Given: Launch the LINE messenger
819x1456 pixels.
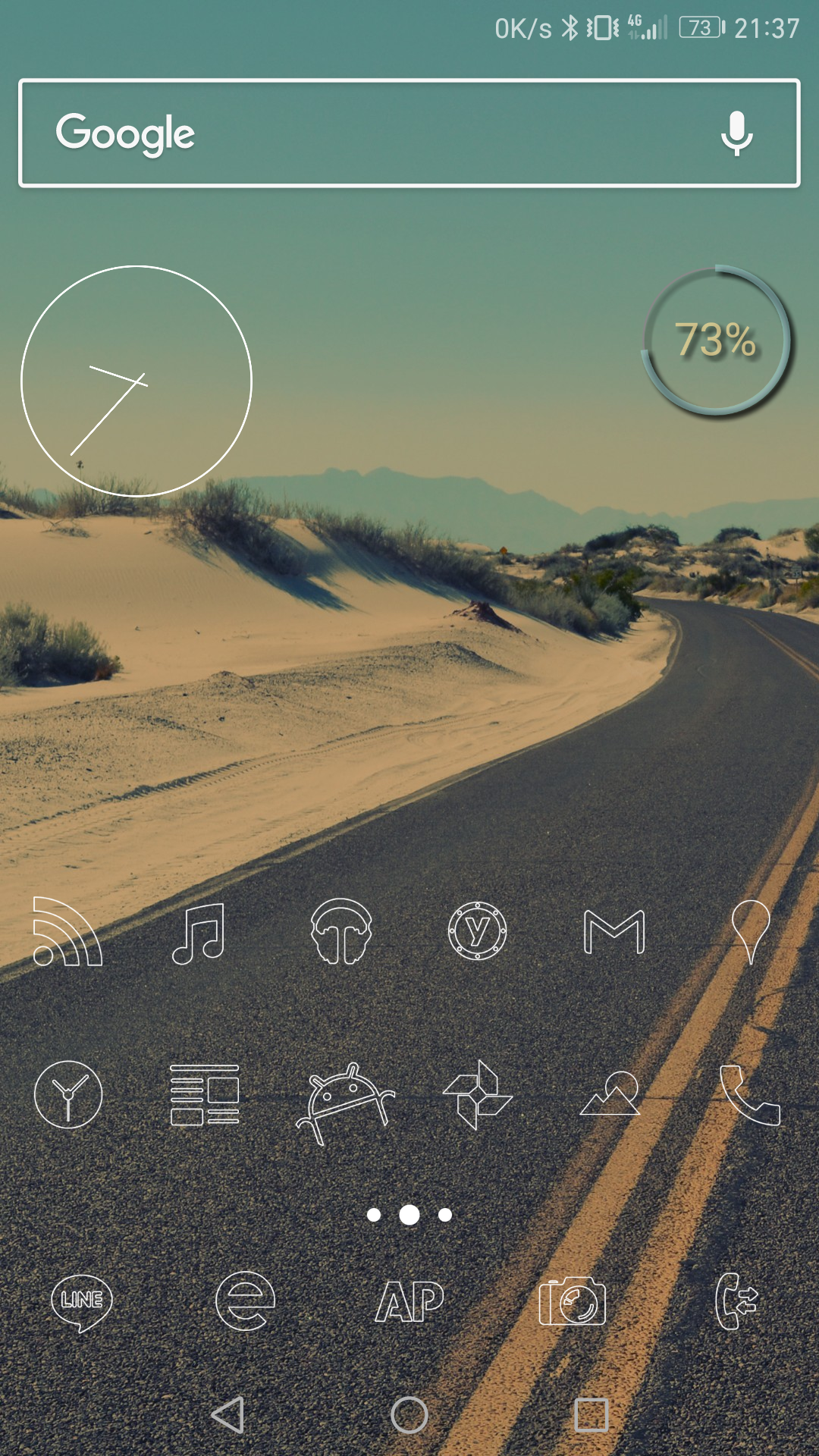Looking at the screenshot, I should 82,1303.
